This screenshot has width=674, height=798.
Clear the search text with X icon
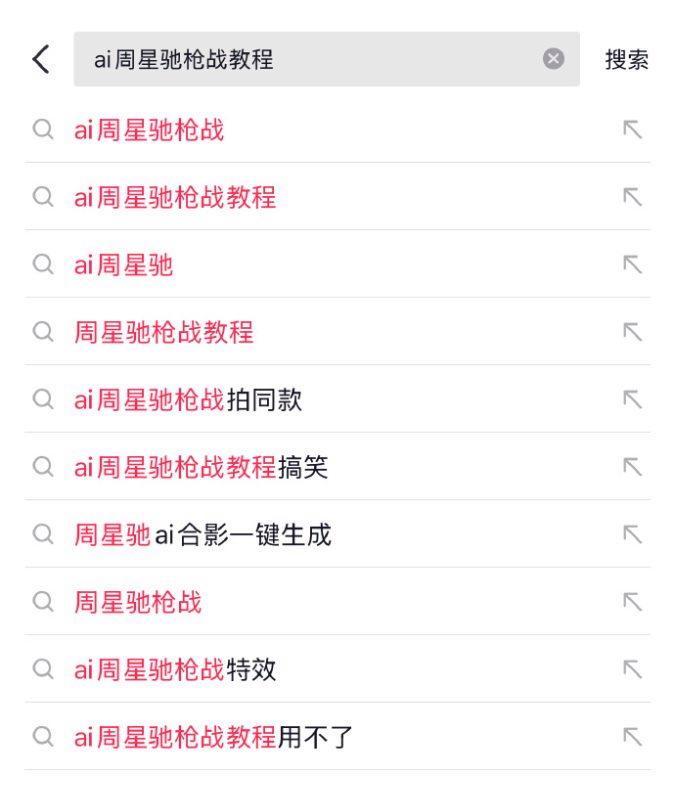click(553, 59)
